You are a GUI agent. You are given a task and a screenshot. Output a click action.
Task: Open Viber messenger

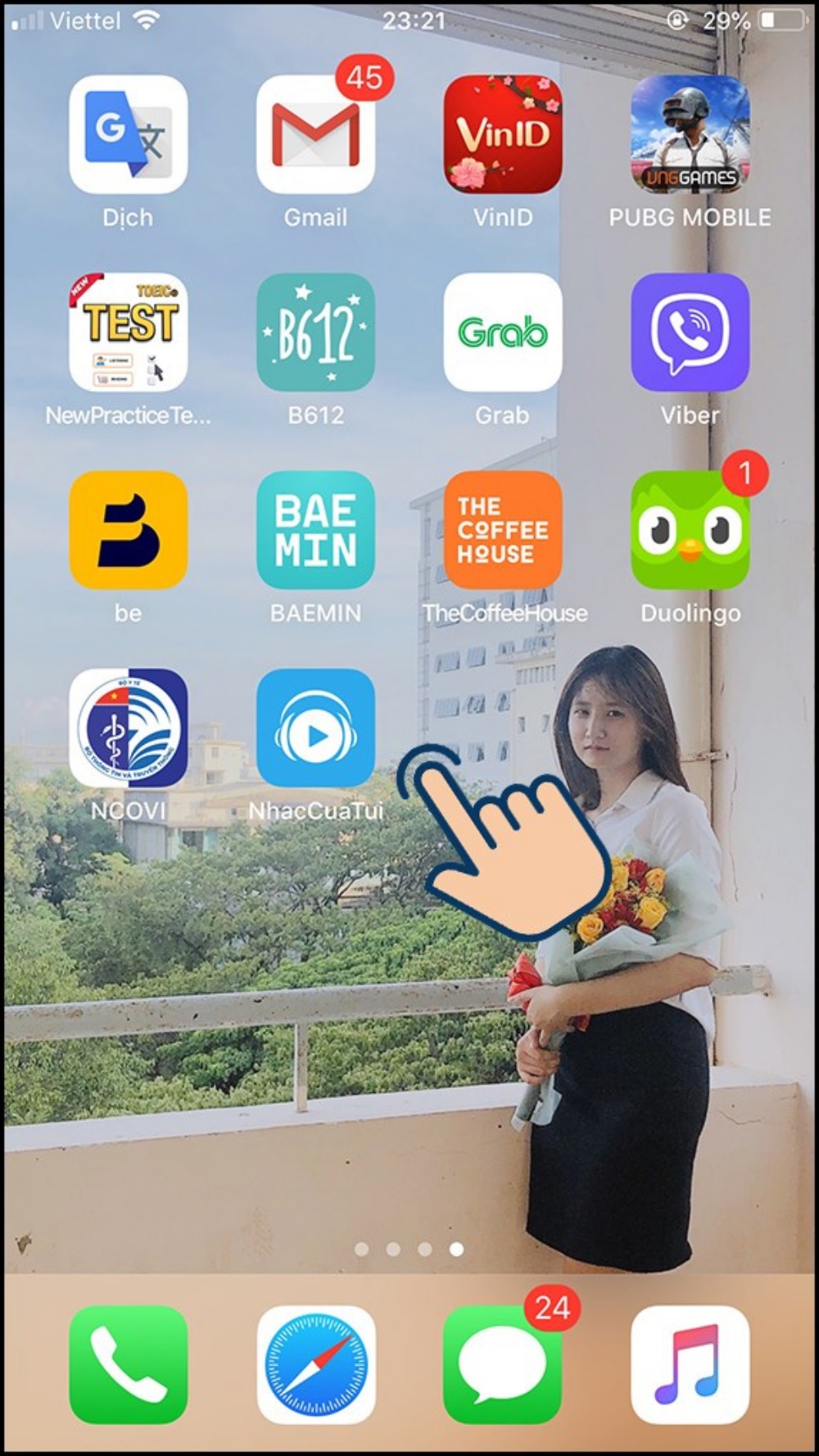[x=690, y=332]
